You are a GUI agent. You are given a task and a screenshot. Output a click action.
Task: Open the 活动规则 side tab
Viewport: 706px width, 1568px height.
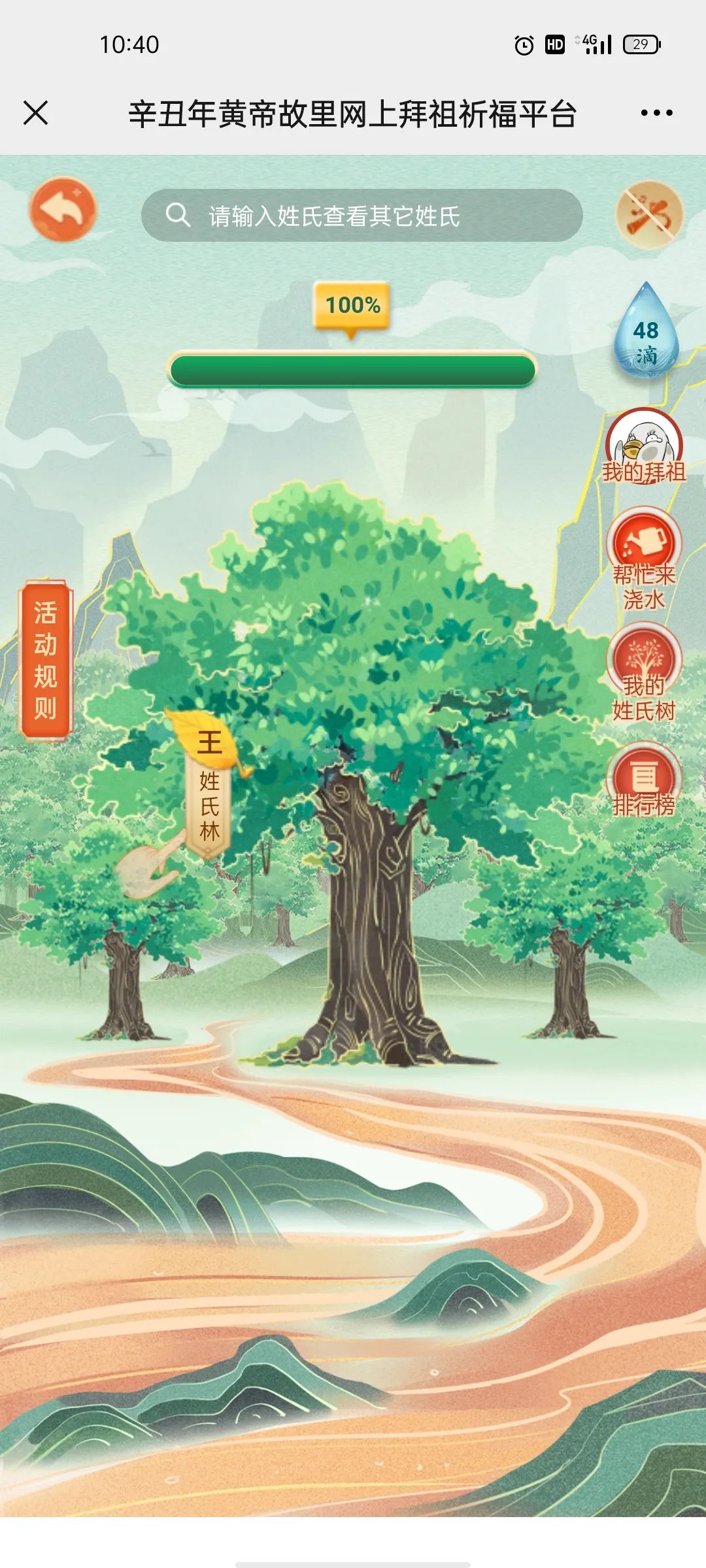[x=46, y=660]
